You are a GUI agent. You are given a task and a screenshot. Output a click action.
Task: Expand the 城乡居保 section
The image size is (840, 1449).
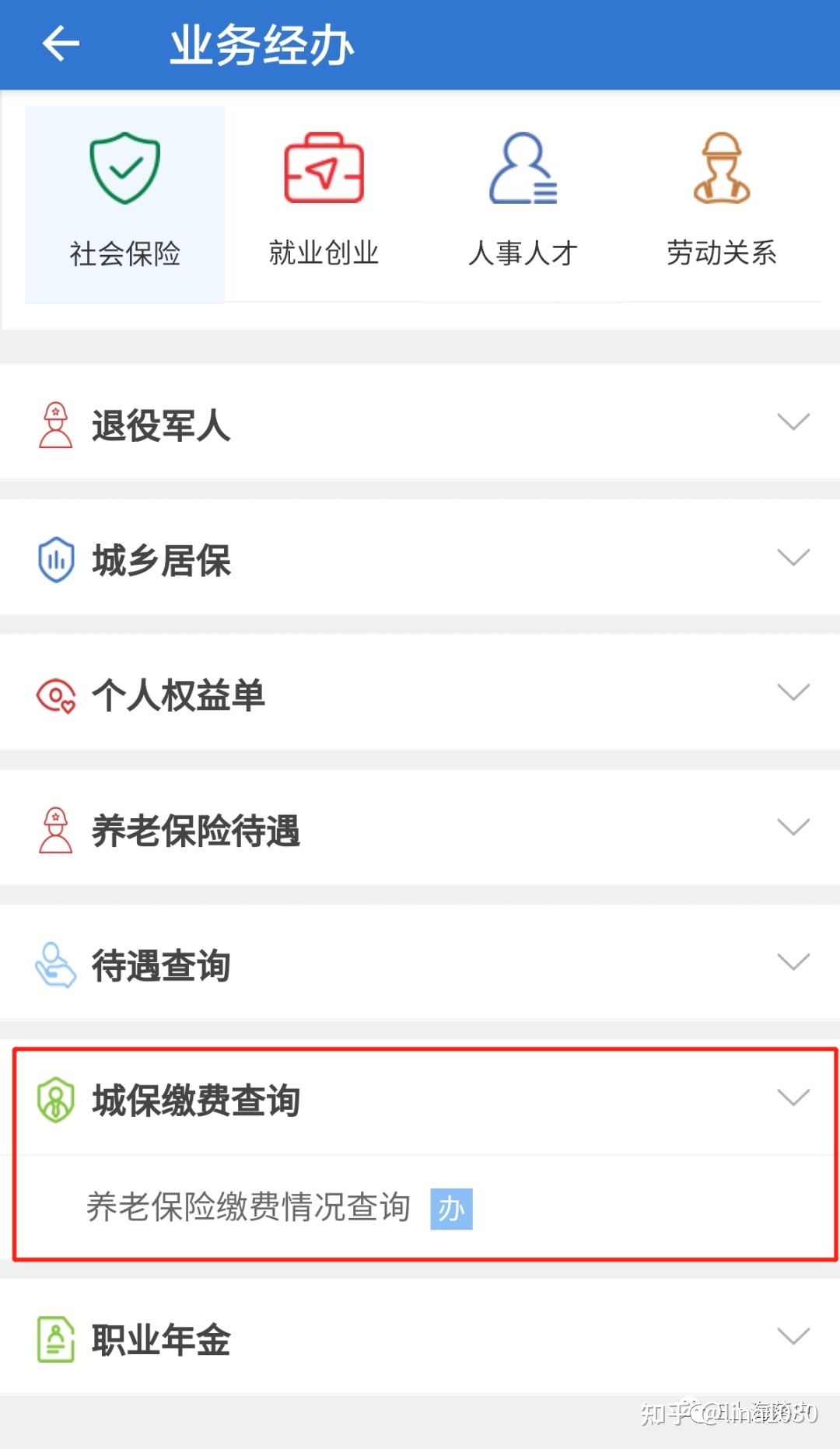pyautogui.click(x=420, y=558)
